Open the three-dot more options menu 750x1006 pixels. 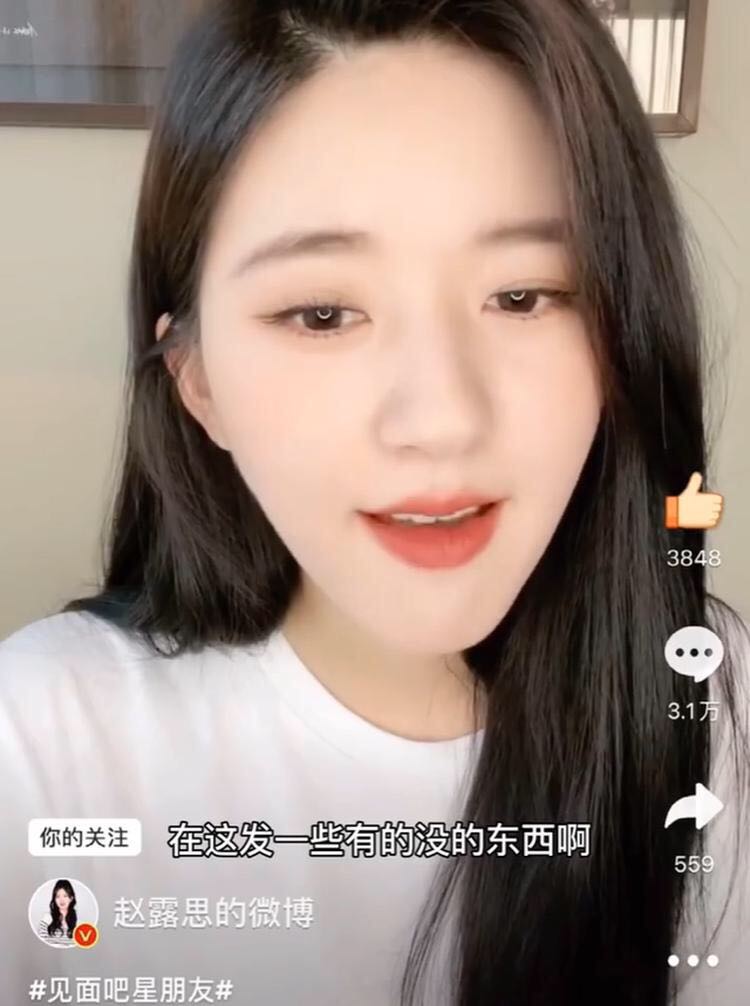694,960
